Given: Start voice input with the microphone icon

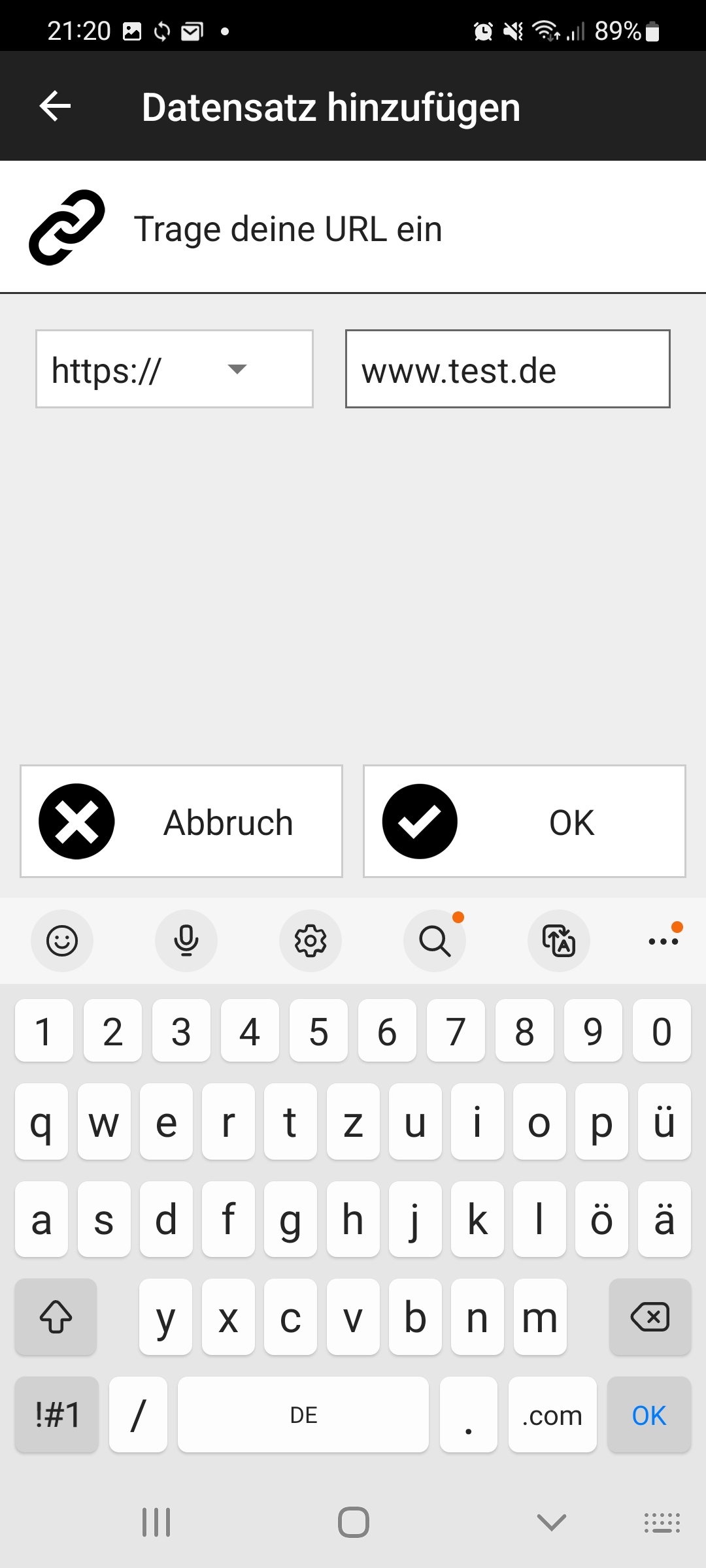Looking at the screenshot, I should point(186,941).
